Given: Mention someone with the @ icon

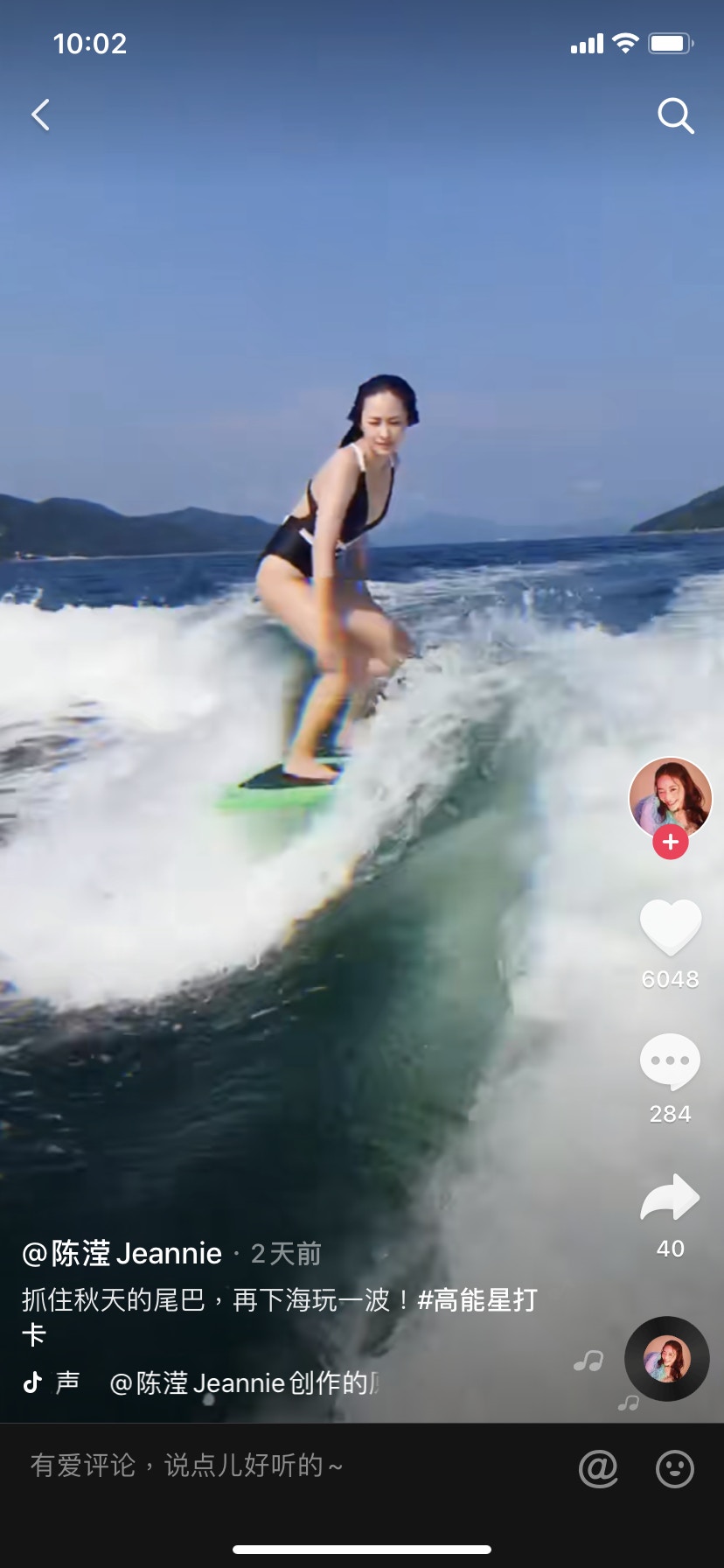Looking at the screenshot, I should coord(598,1468).
